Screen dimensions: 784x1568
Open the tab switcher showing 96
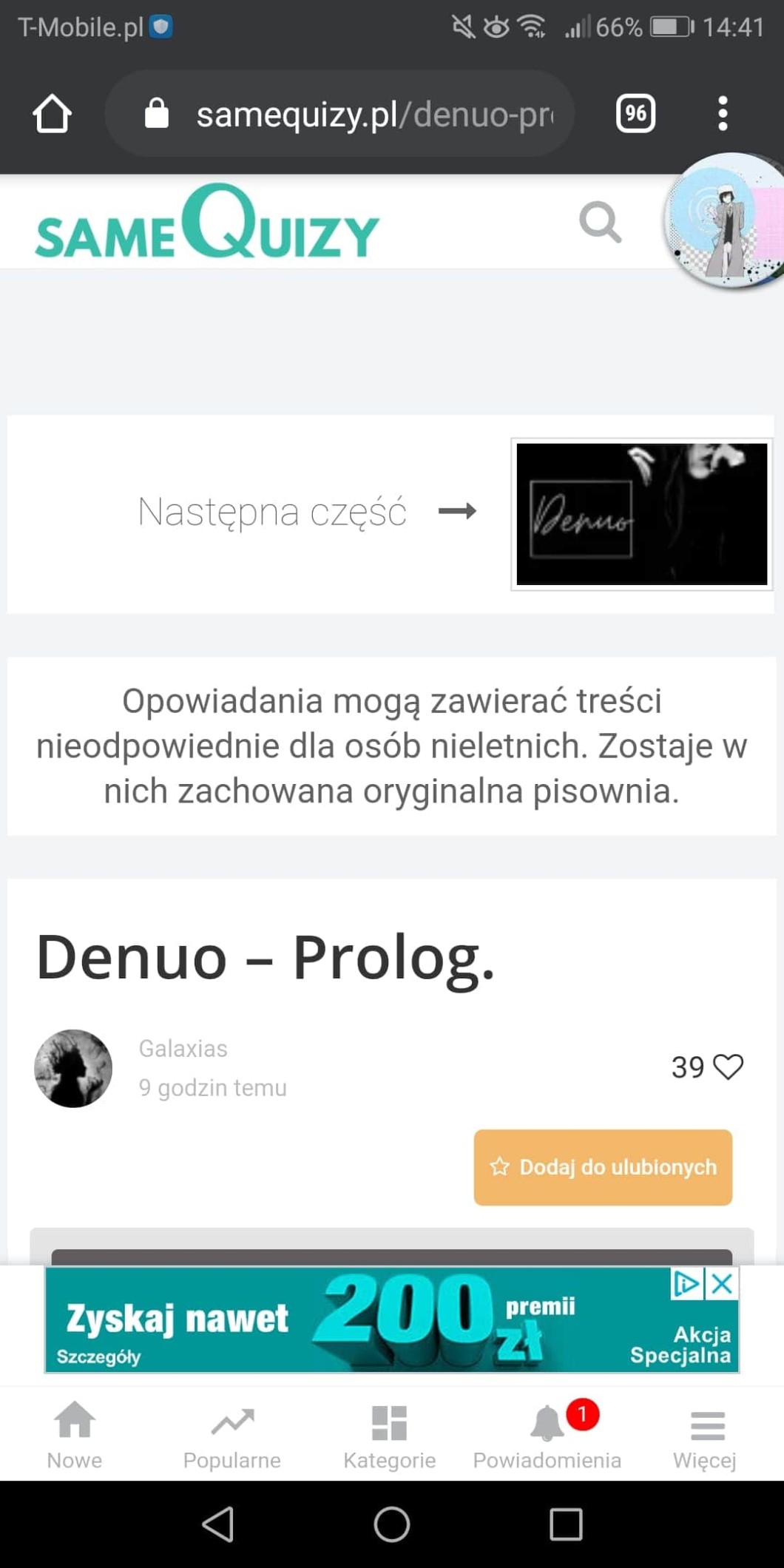click(x=635, y=113)
